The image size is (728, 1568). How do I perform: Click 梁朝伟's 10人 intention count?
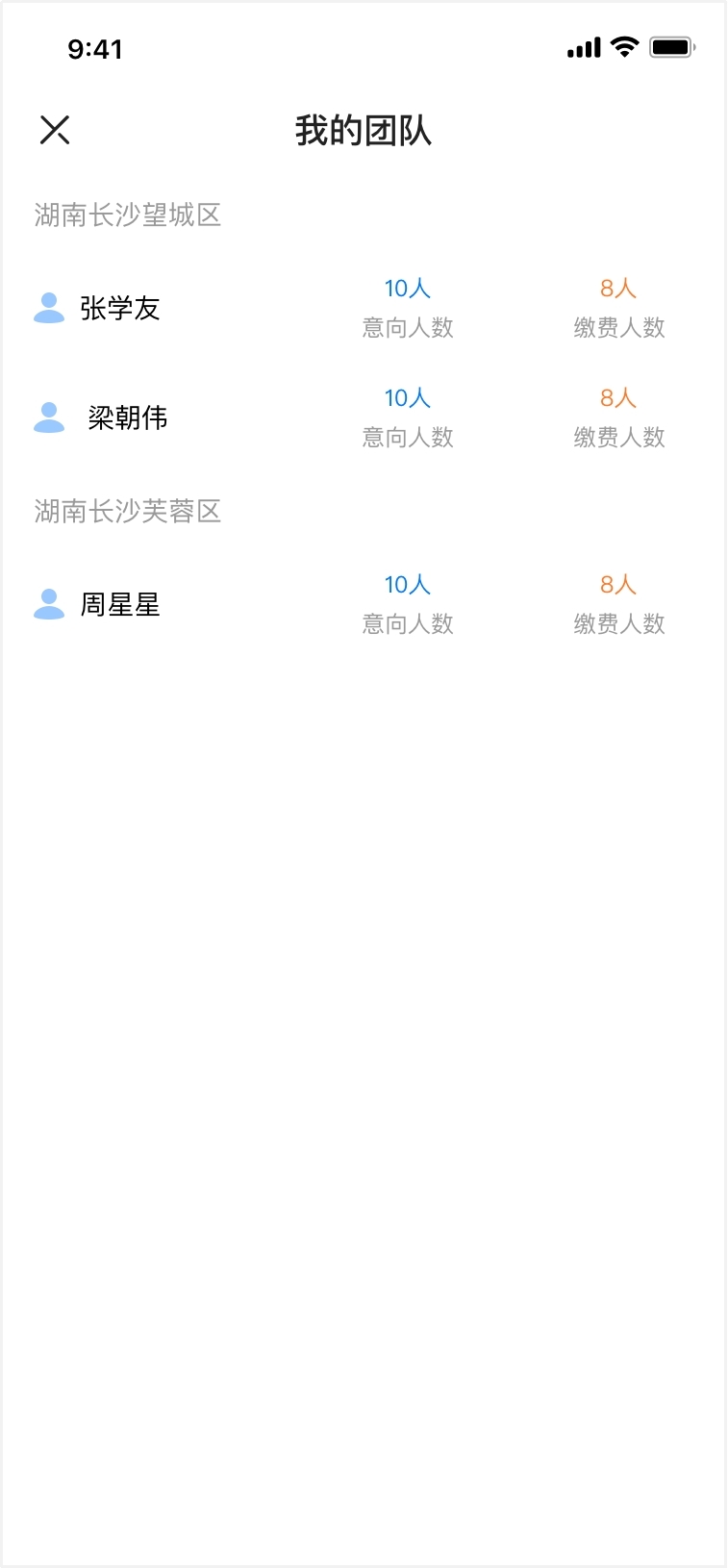(407, 397)
